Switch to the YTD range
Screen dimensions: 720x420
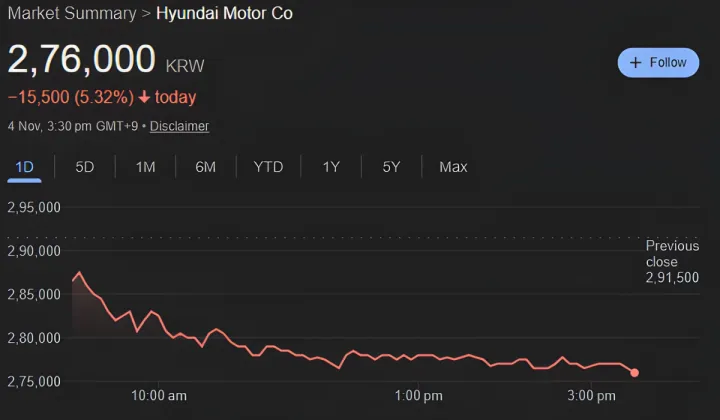click(x=268, y=167)
